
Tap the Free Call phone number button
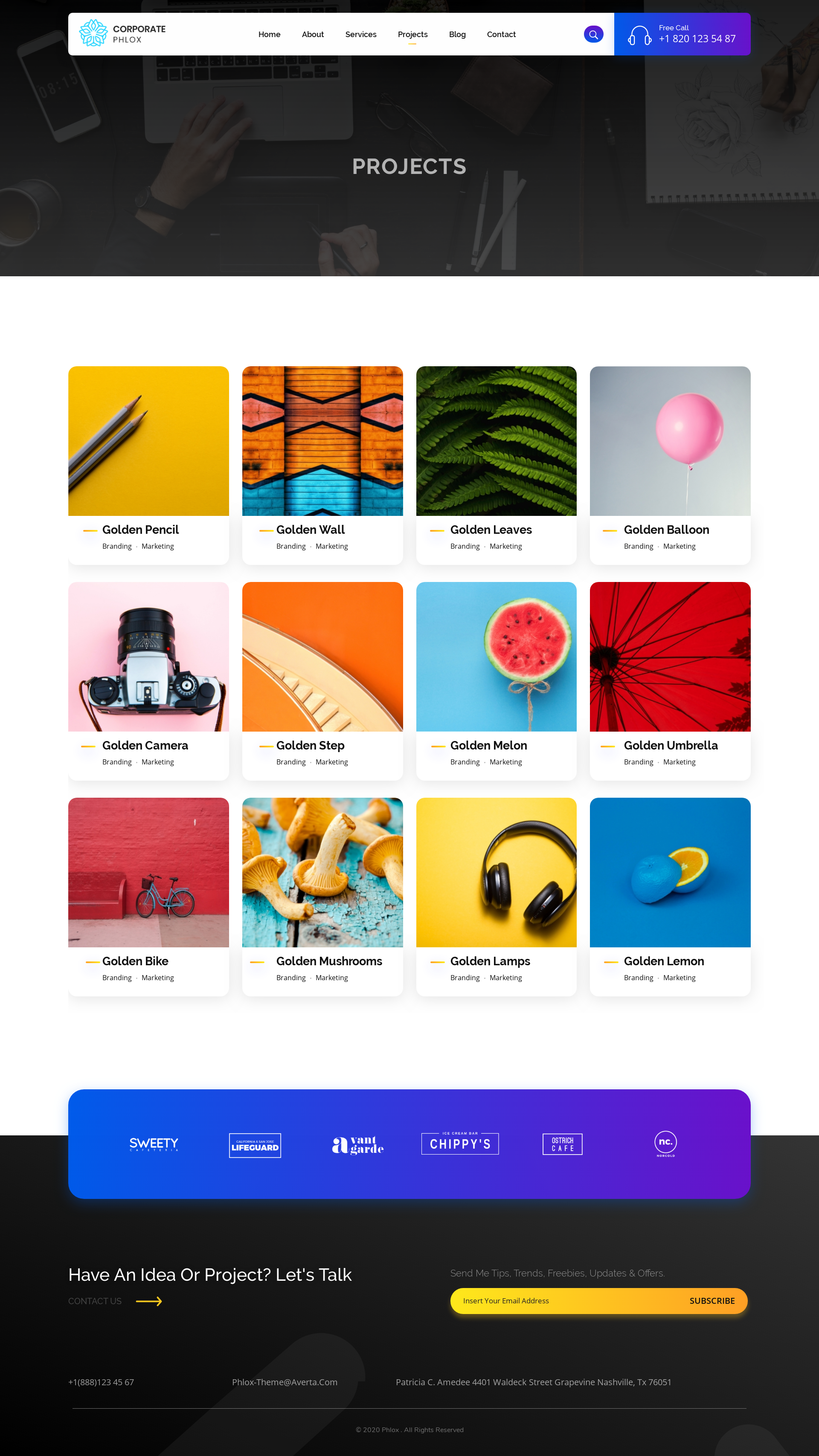[x=682, y=35]
